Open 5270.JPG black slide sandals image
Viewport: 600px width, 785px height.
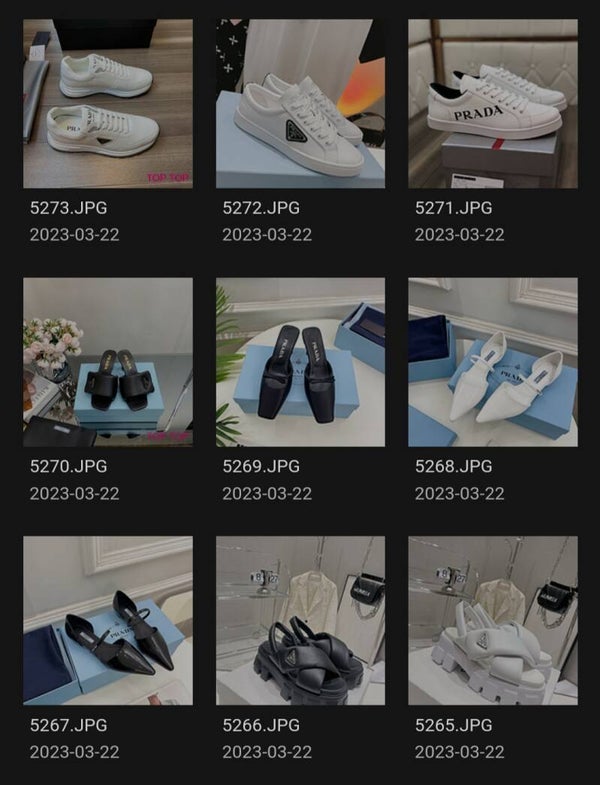point(108,362)
